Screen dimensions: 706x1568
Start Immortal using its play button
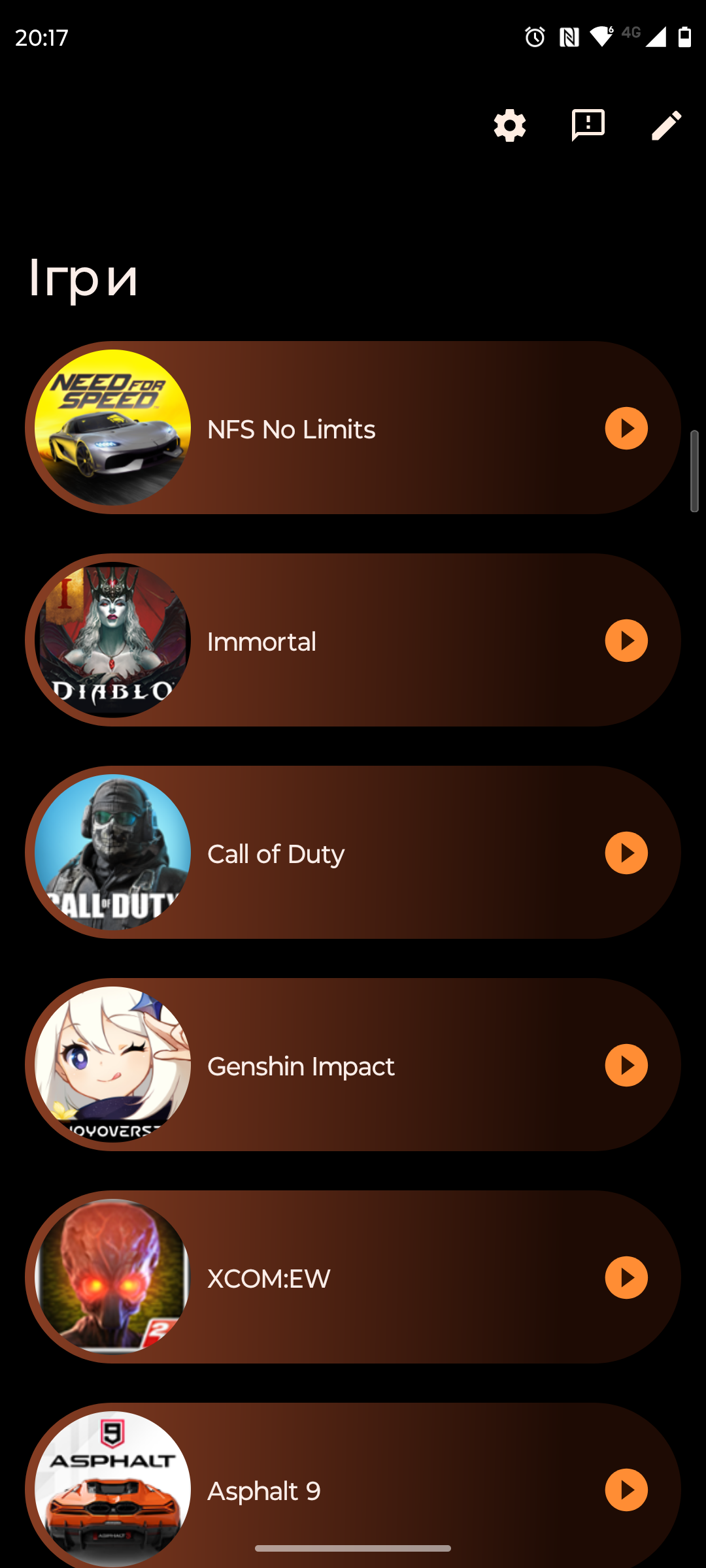coord(626,641)
